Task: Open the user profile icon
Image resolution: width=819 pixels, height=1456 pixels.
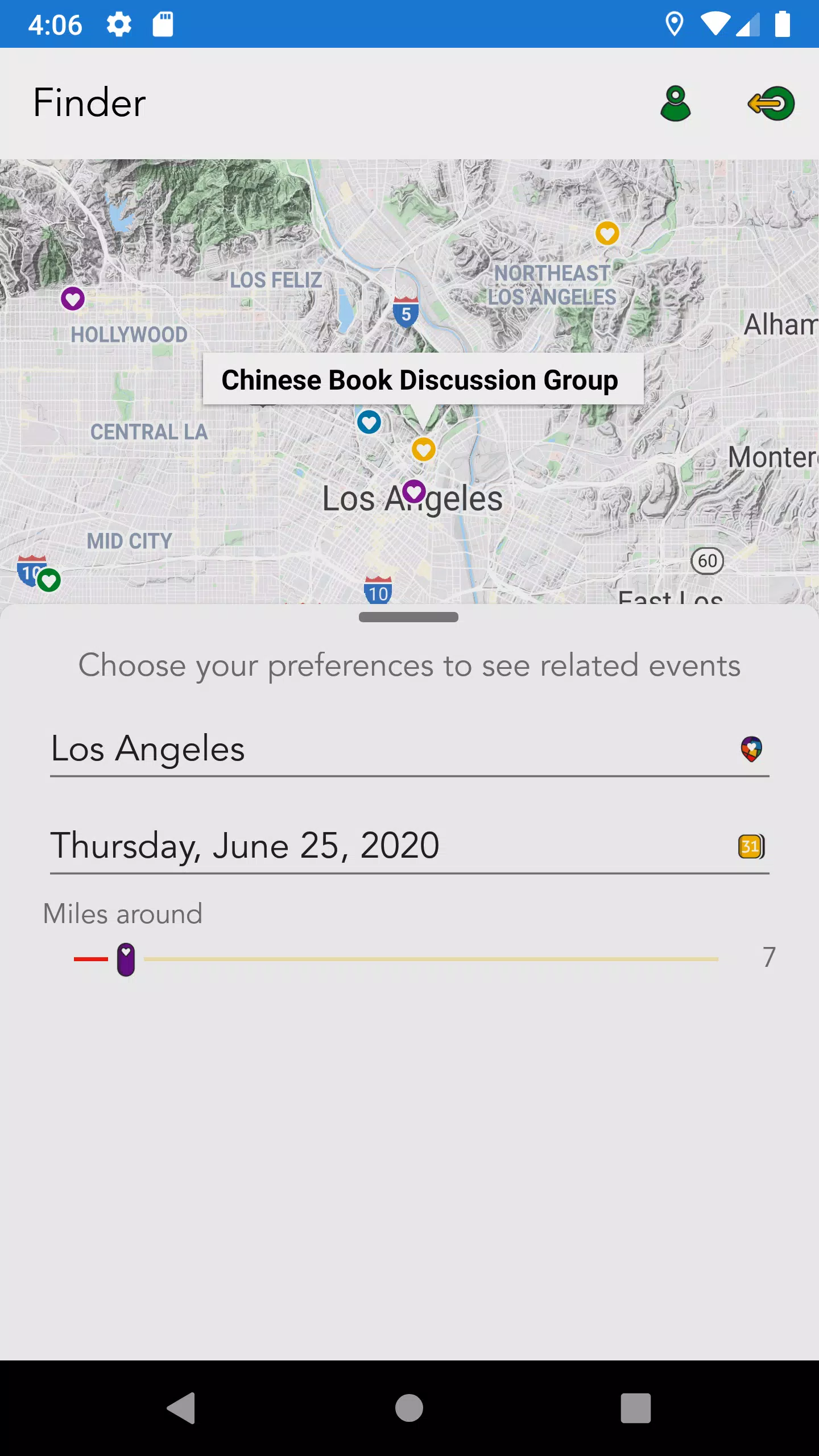Action: (675, 104)
